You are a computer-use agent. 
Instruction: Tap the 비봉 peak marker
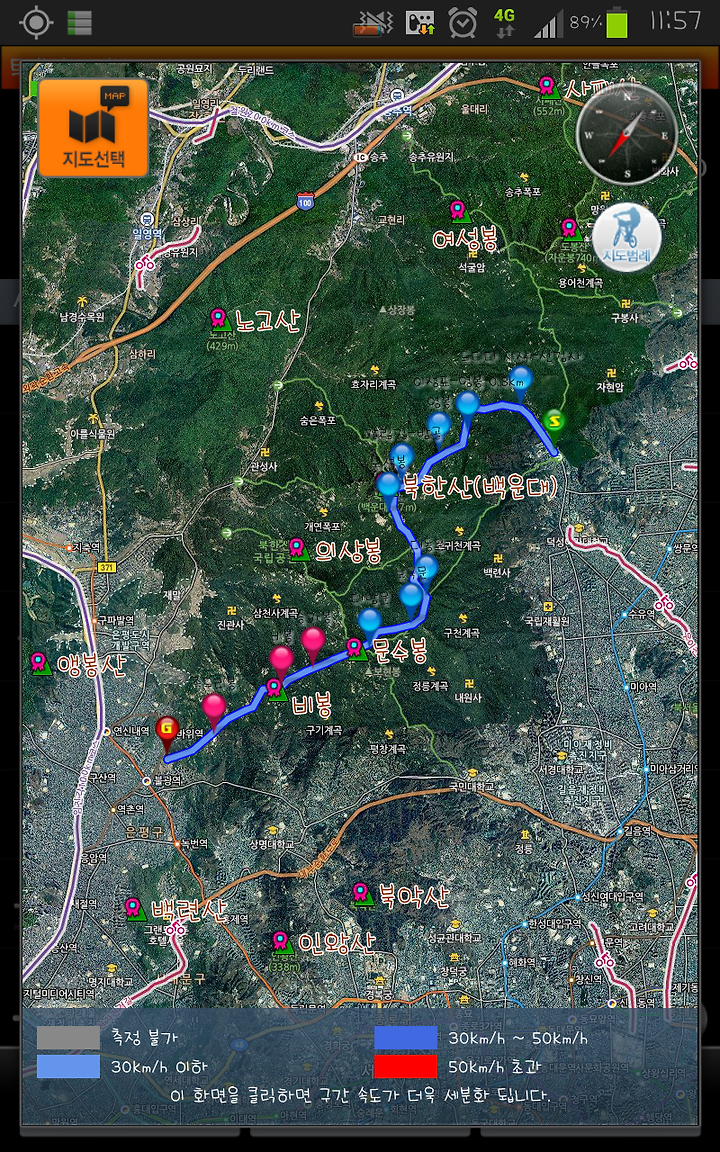[274, 690]
